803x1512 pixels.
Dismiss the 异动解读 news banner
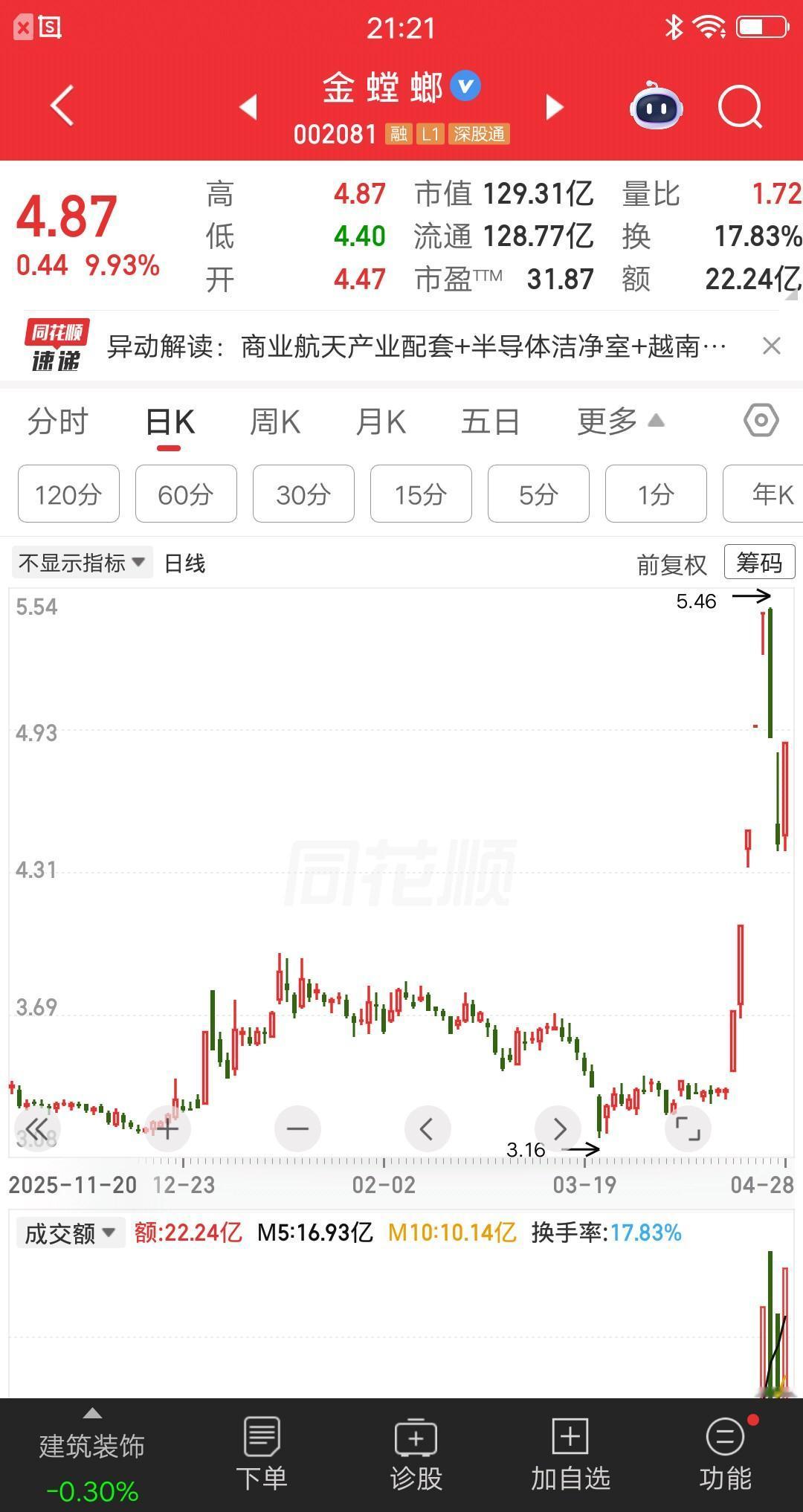click(x=771, y=346)
